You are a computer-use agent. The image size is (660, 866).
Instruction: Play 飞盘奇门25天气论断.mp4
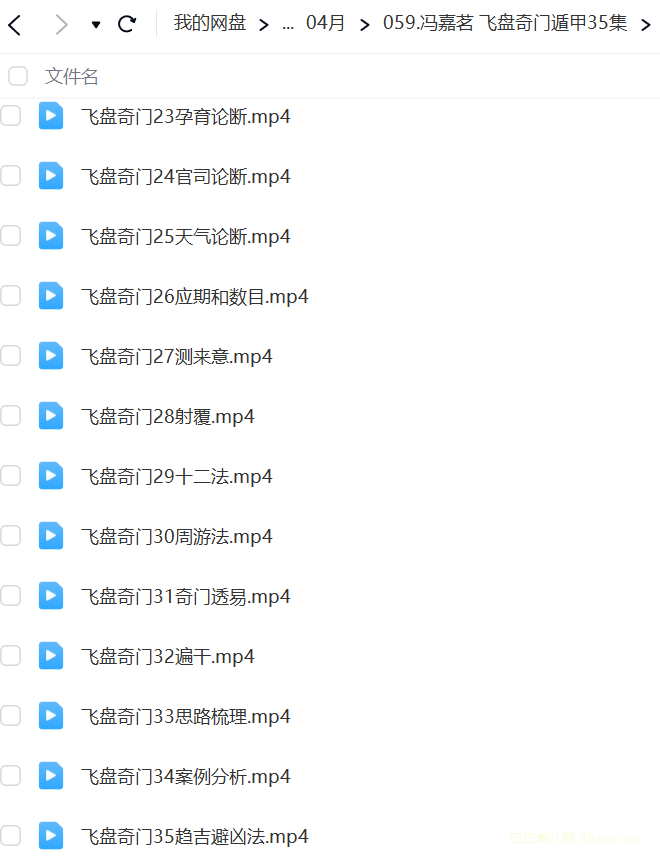tap(185, 236)
